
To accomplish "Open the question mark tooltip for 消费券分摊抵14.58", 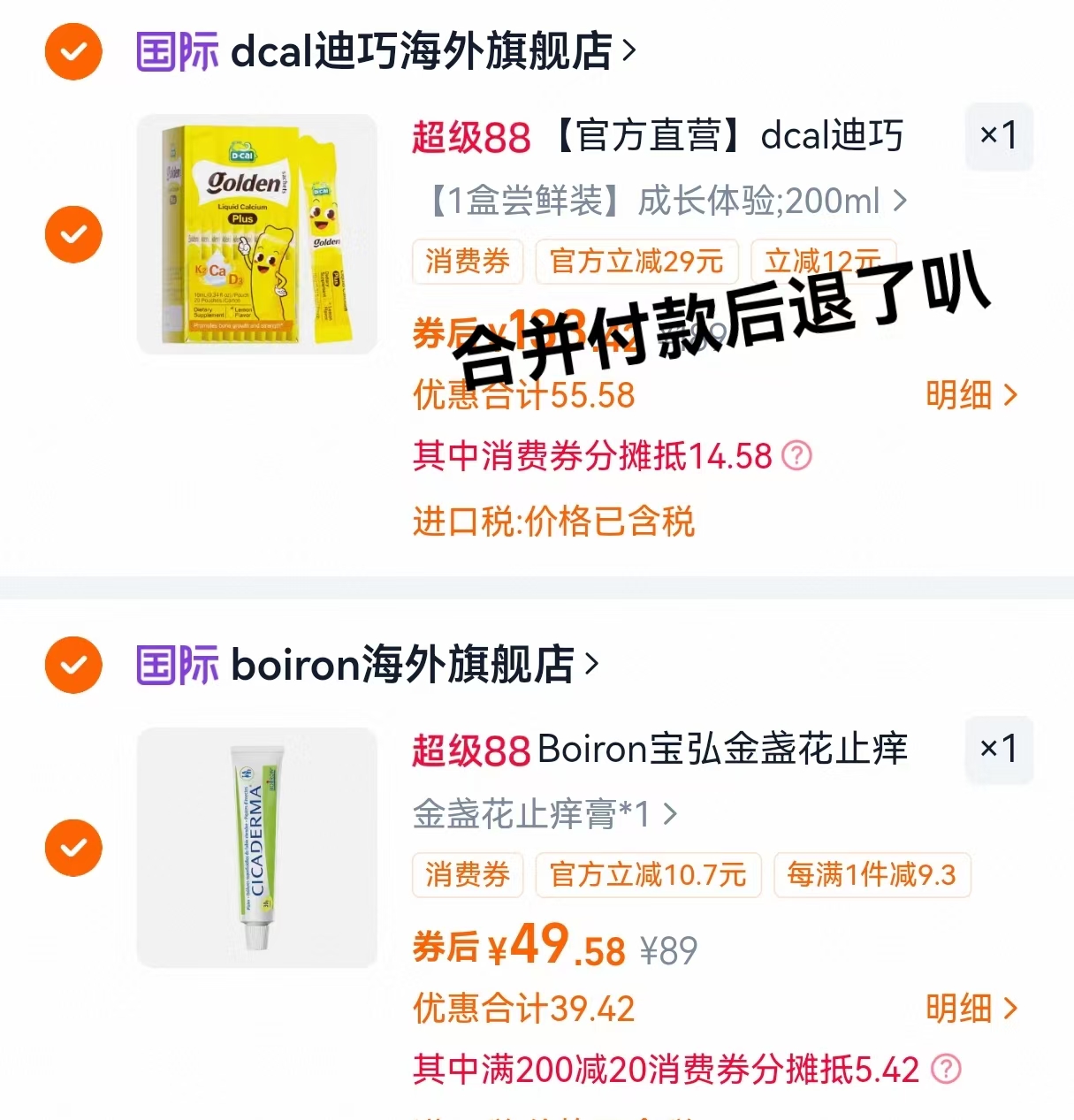I will coord(796,456).
